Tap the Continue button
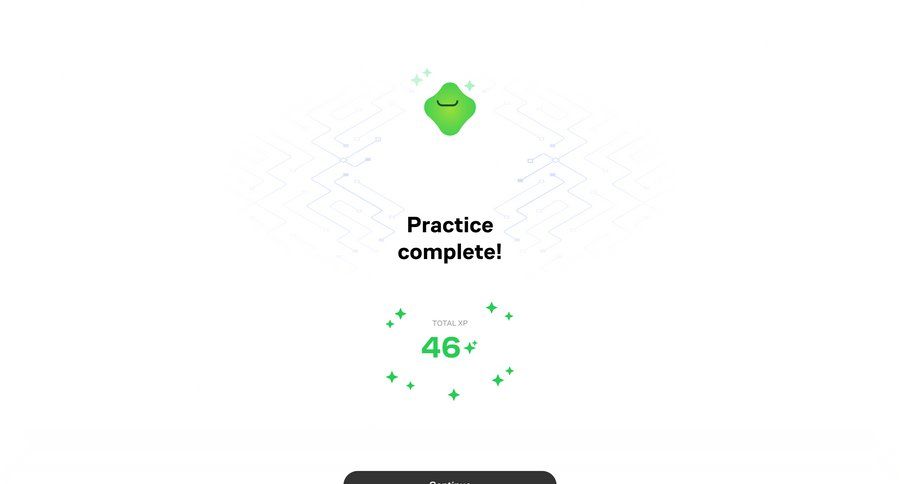Image resolution: width=900 pixels, height=484 pixels. point(449,478)
